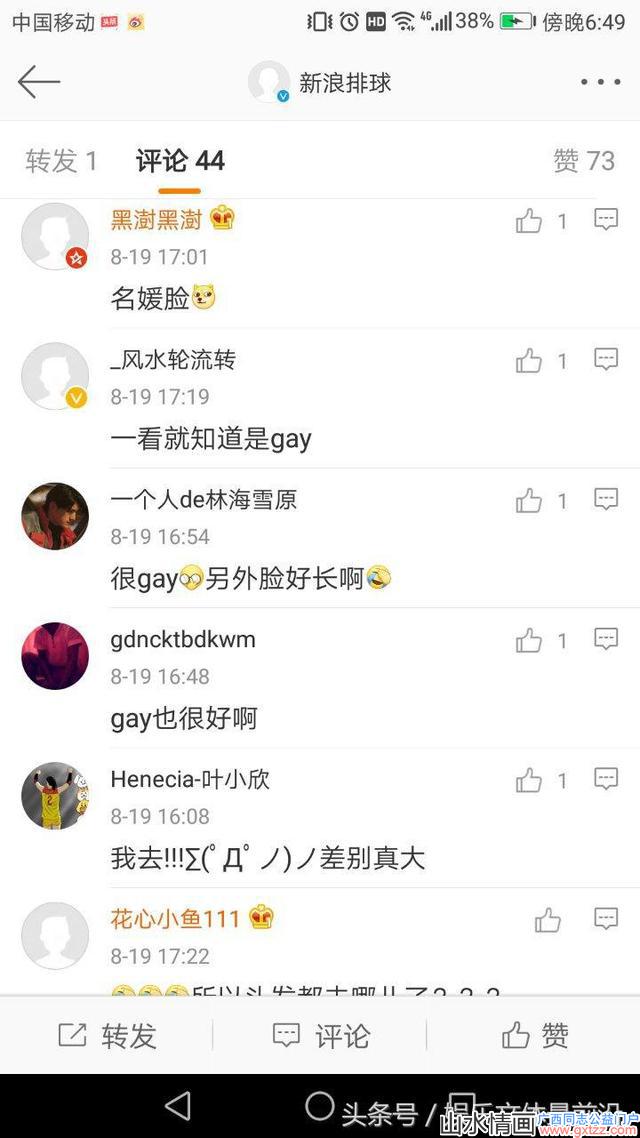
Task: Open the three-dot overflow menu
Action: click(x=600, y=83)
